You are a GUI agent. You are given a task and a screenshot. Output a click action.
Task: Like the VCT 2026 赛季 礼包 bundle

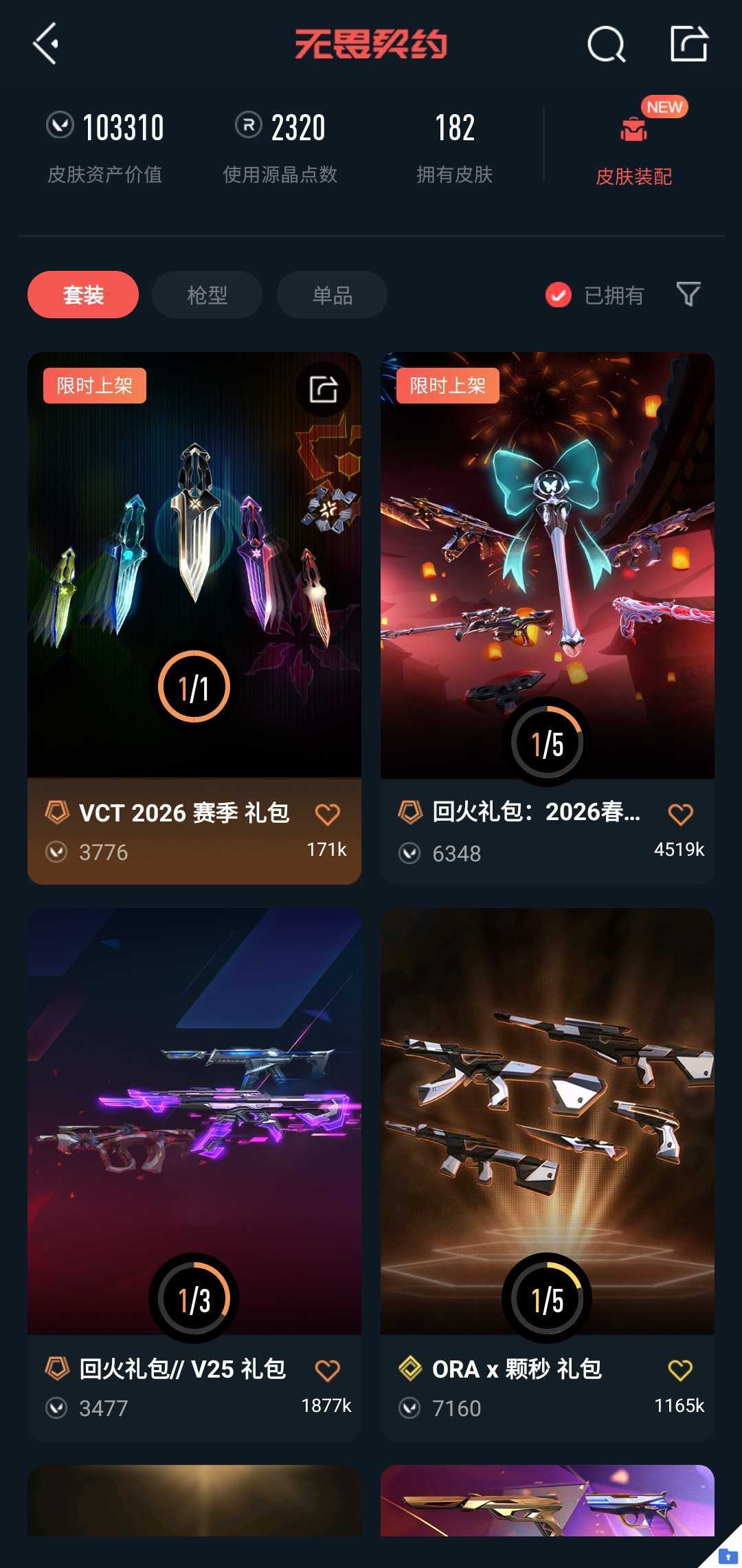(328, 815)
